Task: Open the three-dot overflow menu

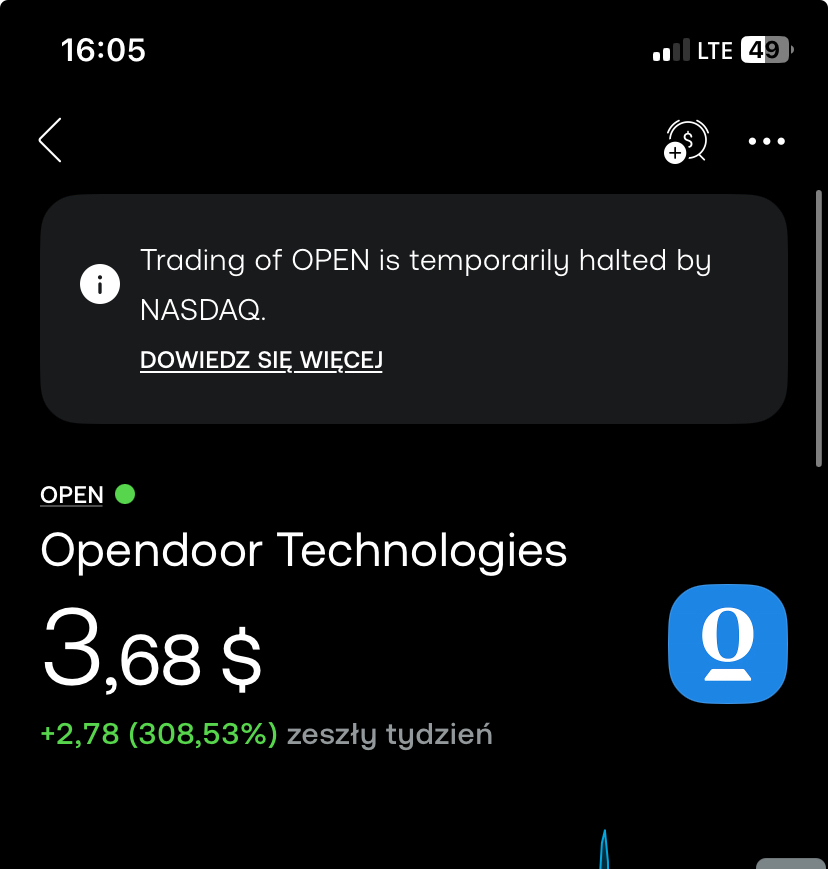Action: 767,141
